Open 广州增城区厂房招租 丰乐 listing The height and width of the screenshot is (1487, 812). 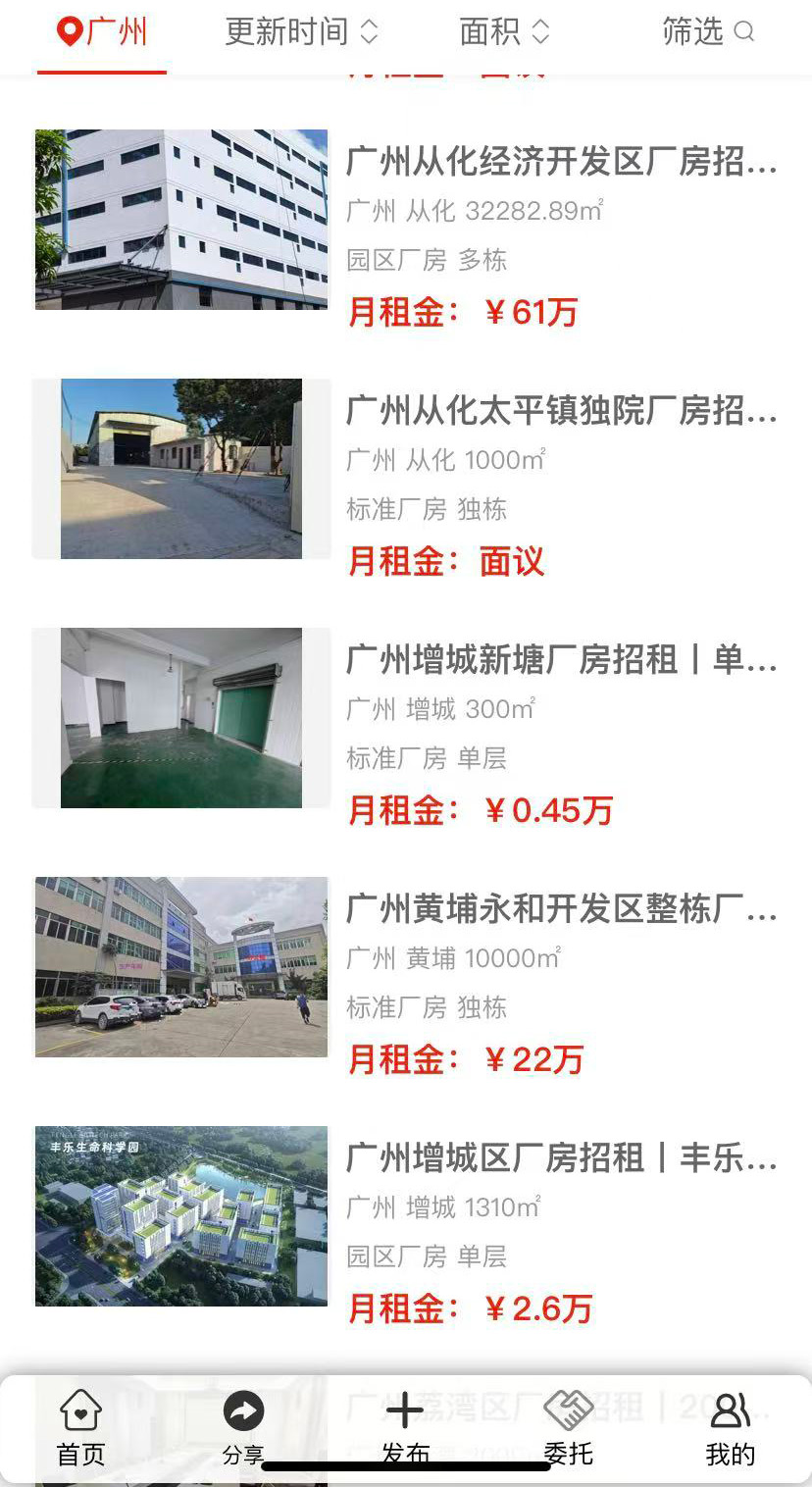[561, 1158]
